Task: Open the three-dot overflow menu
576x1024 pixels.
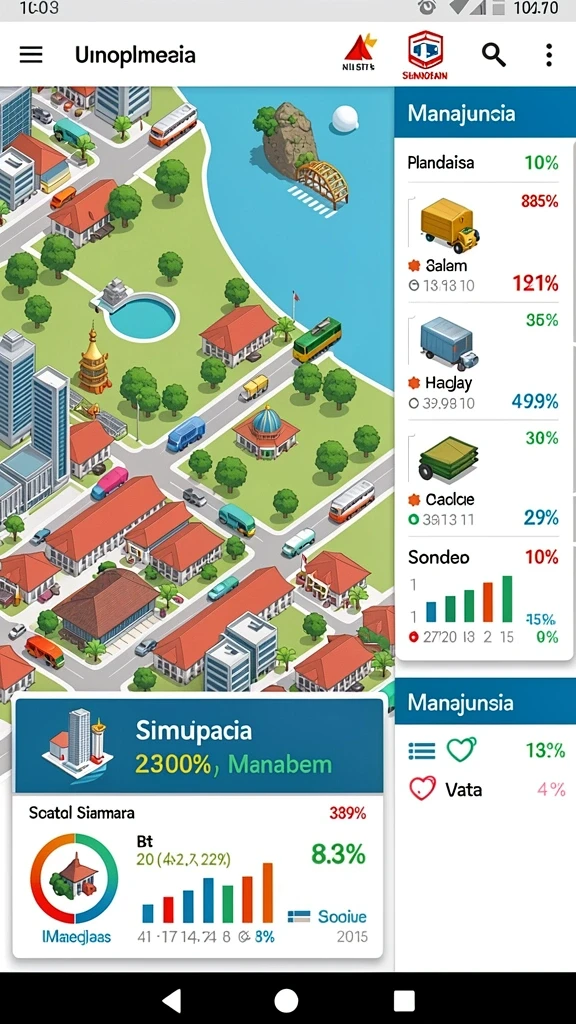Action: coord(549,55)
